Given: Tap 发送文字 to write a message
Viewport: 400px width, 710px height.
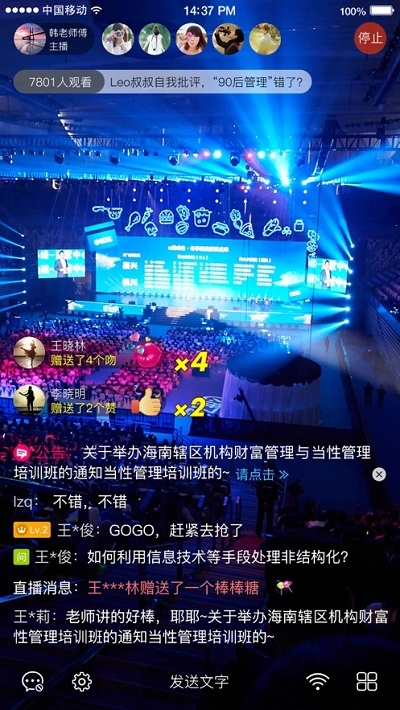Looking at the screenshot, I should (x=199, y=681).
